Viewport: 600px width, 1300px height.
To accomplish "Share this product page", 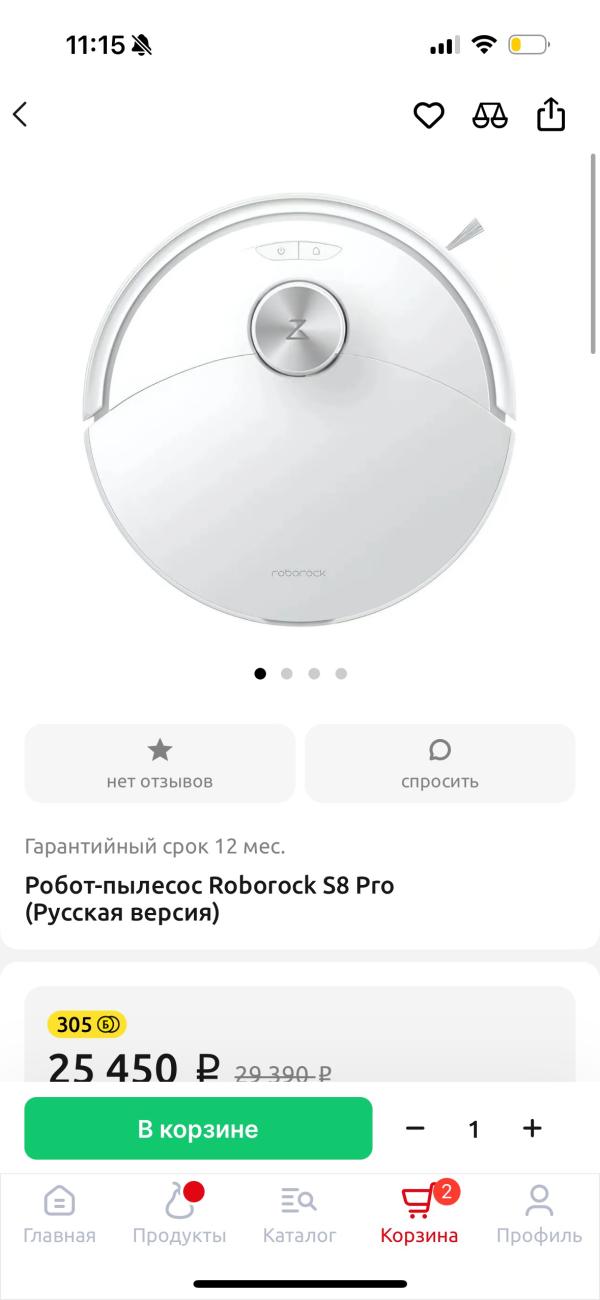I will [x=551, y=115].
